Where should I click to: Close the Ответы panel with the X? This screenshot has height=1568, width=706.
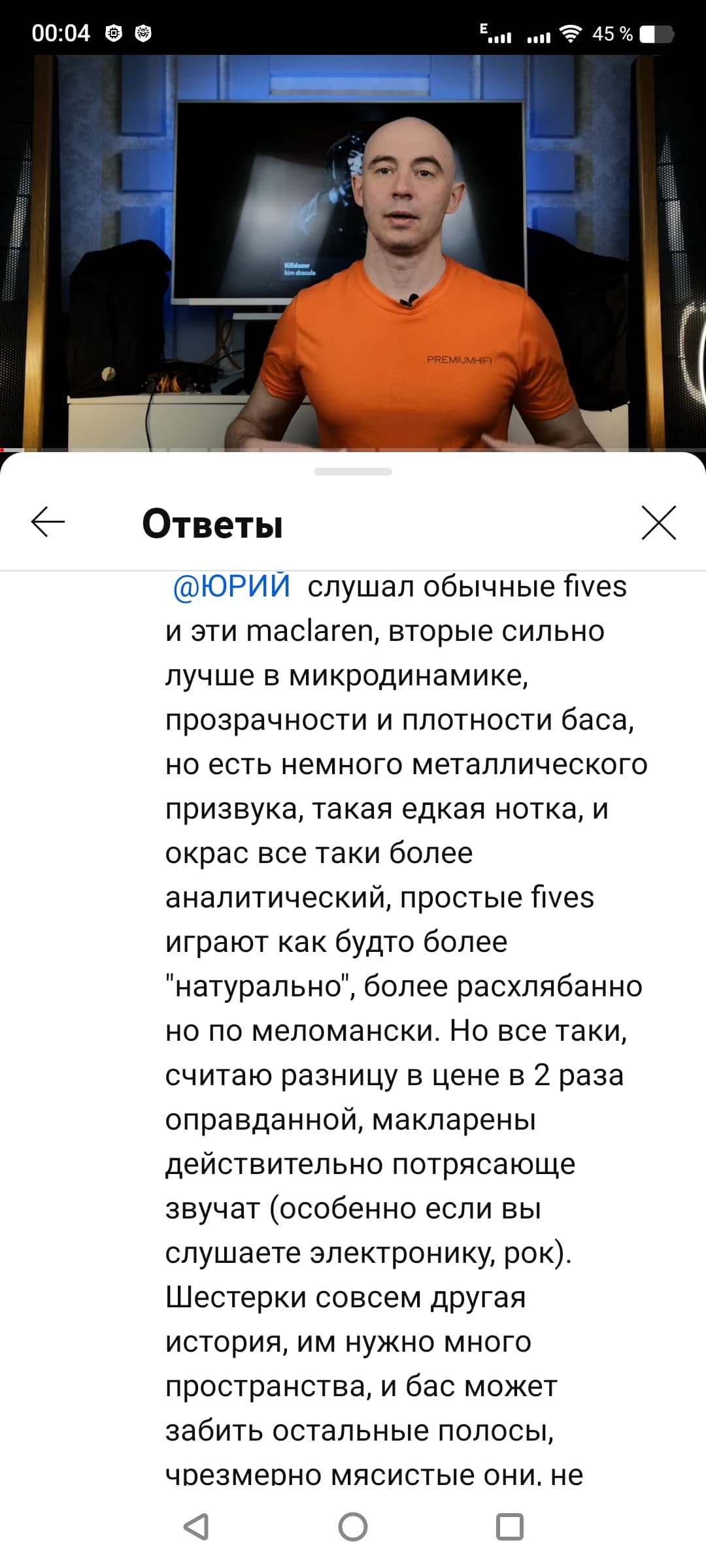click(658, 523)
